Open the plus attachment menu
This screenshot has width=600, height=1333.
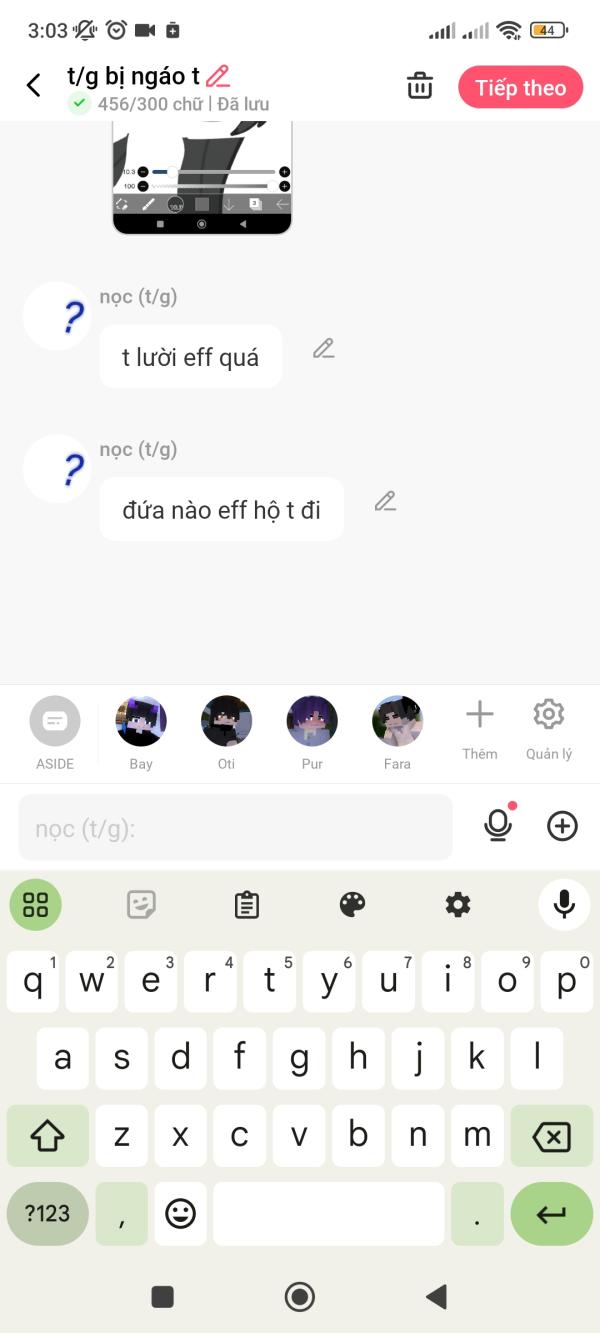[562, 826]
